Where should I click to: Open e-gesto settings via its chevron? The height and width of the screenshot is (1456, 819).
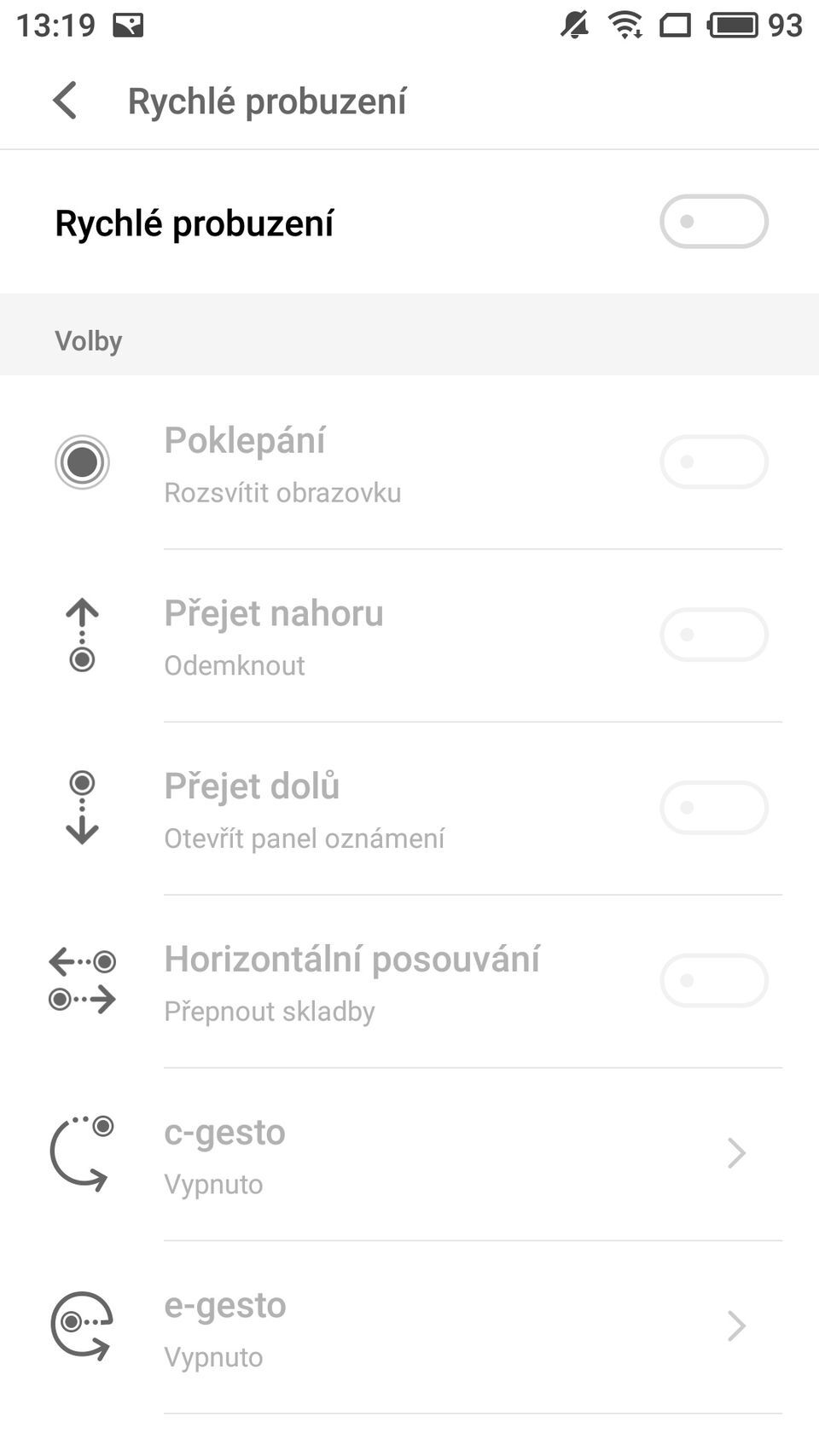point(735,1326)
